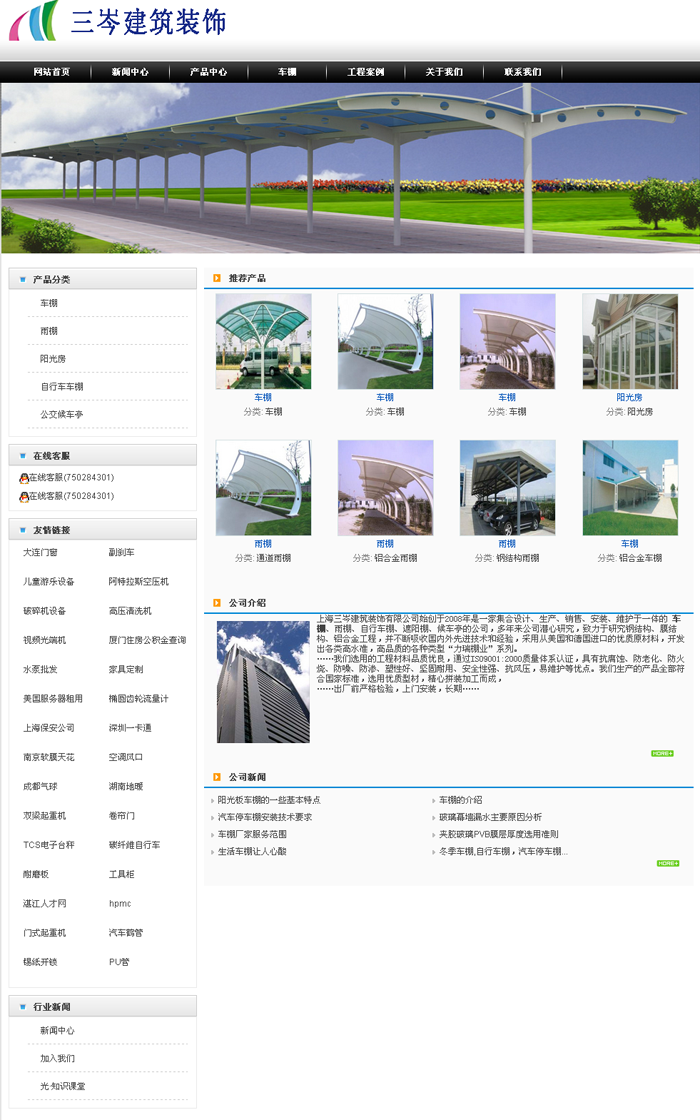Image resolution: width=700 pixels, height=1120 pixels.
Task: Open the 车棚 product category
Action: click(x=49, y=303)
